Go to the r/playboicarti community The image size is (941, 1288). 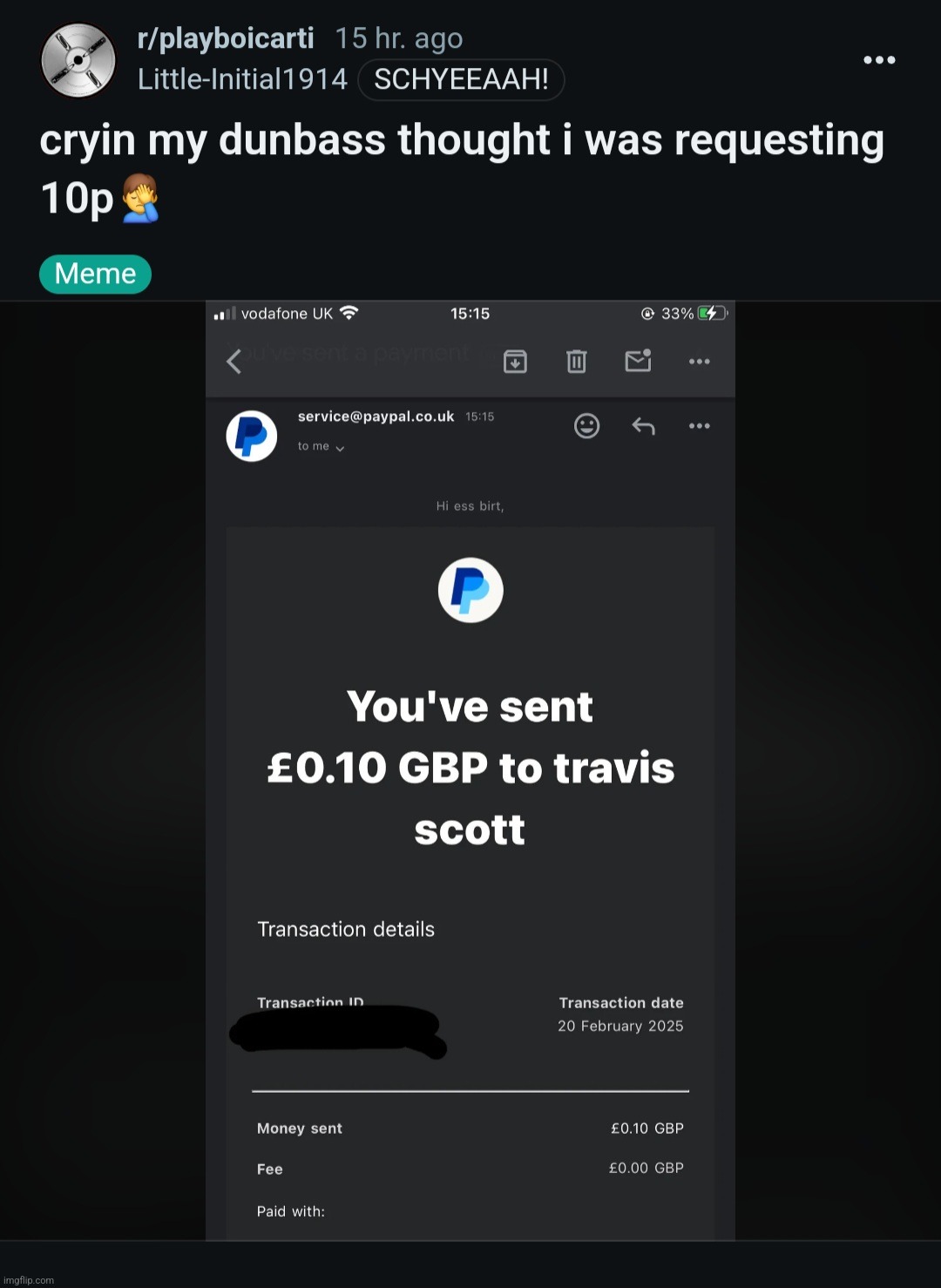226,38
